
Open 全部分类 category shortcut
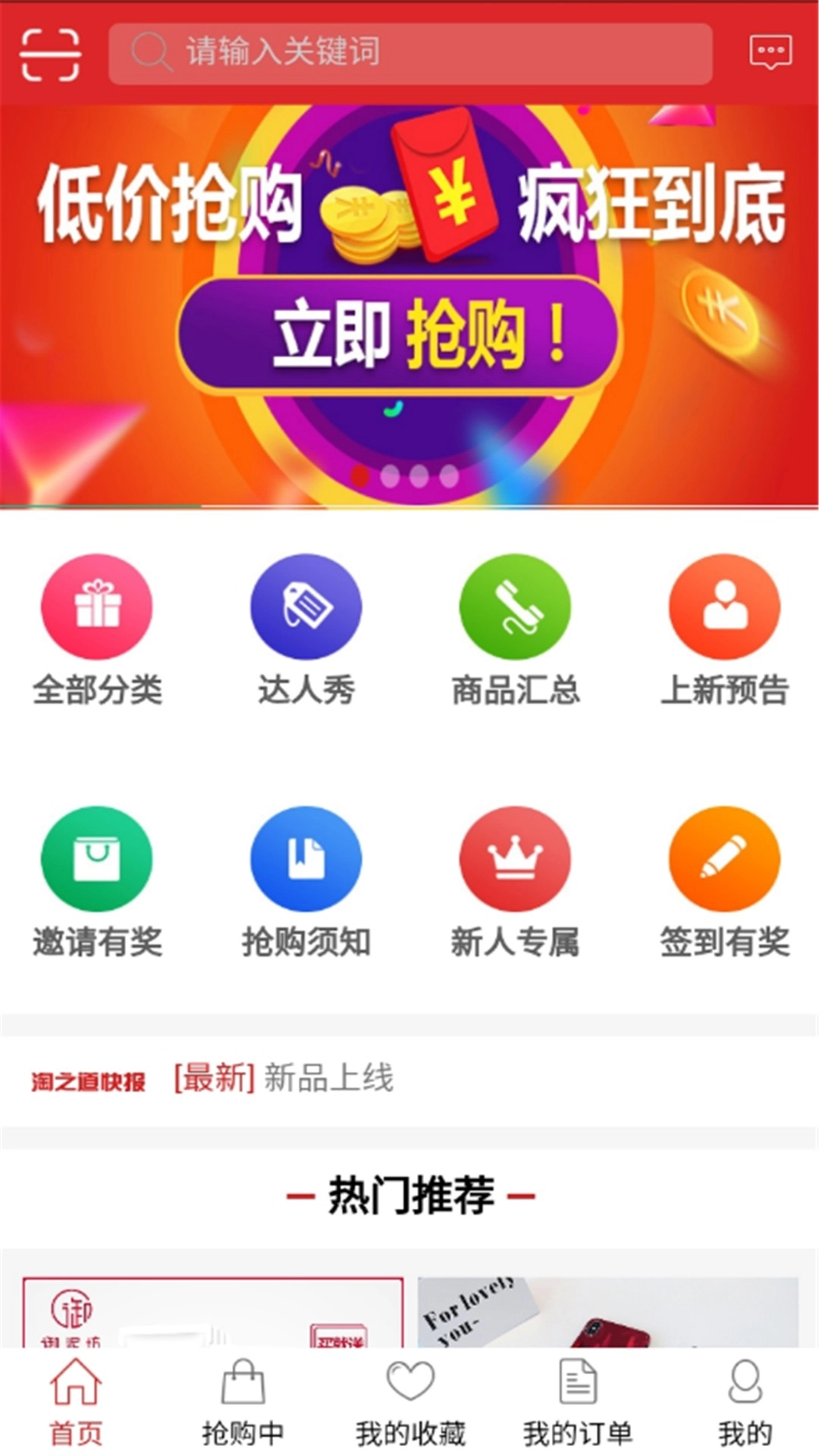pyautogui.click(x=97, y=629)
